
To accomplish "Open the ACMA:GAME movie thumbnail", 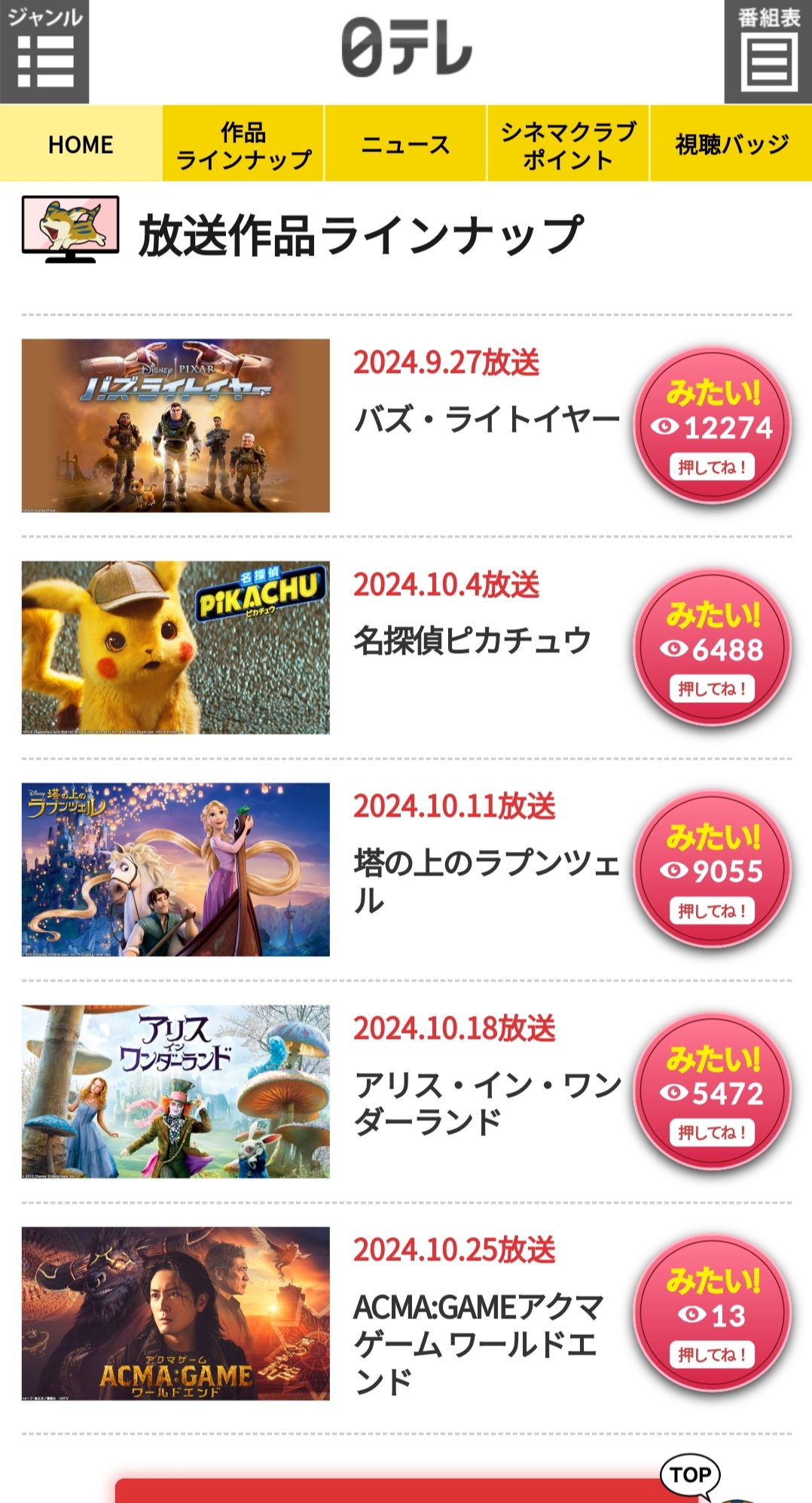I will pyautogui.click(x=176, y=1313).
